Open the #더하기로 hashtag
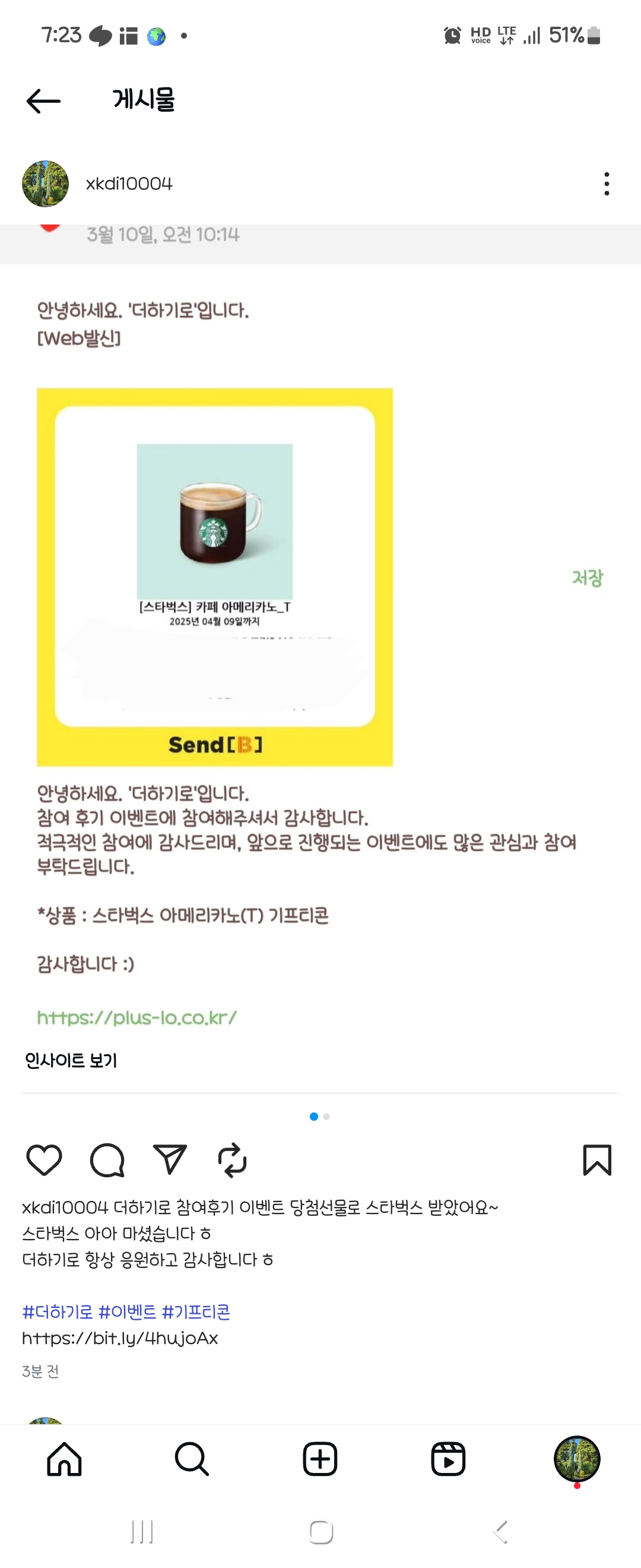Viewport: 641px width, 1568px height. pyautogui.click(x=57, y=1312)
